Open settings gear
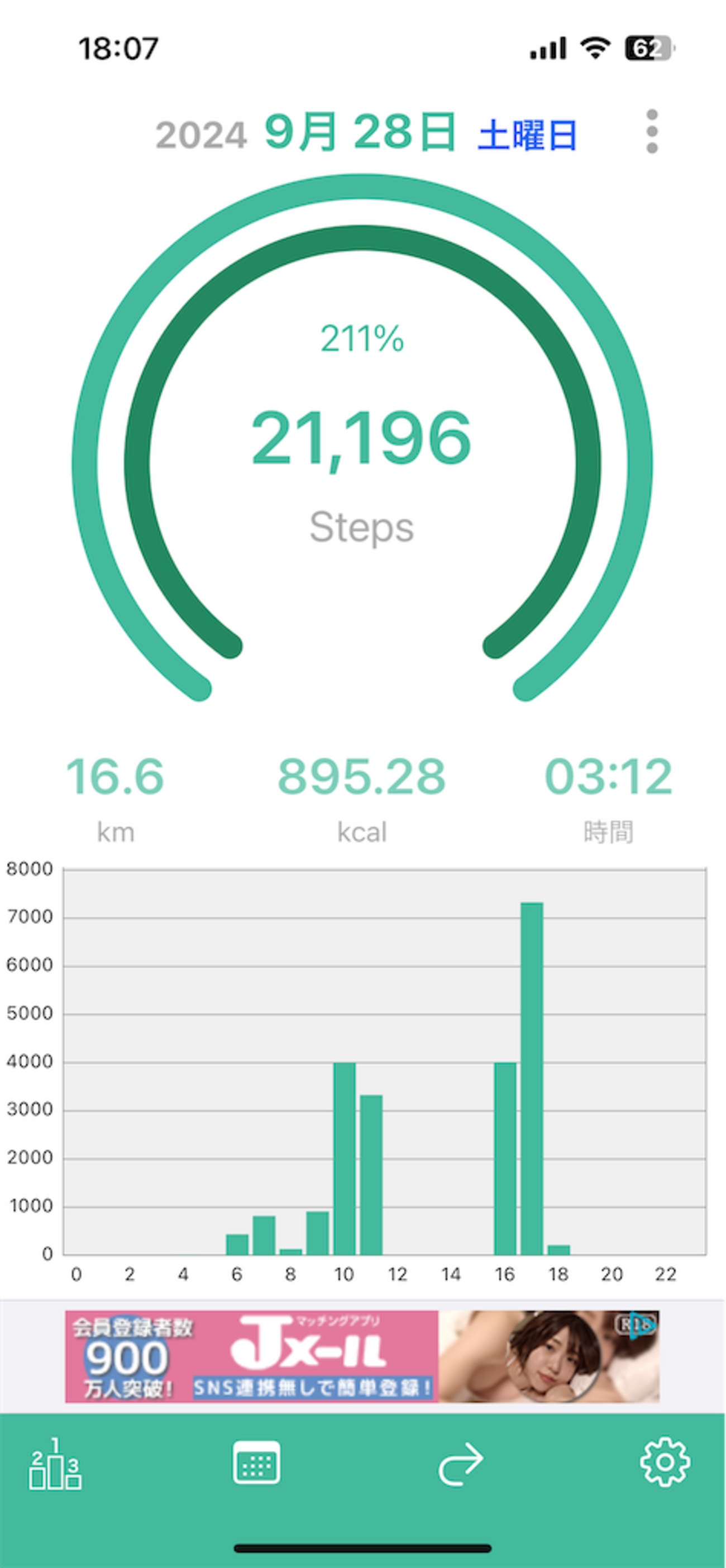Screen dimensions: 726x1568 pos(665,1462)
